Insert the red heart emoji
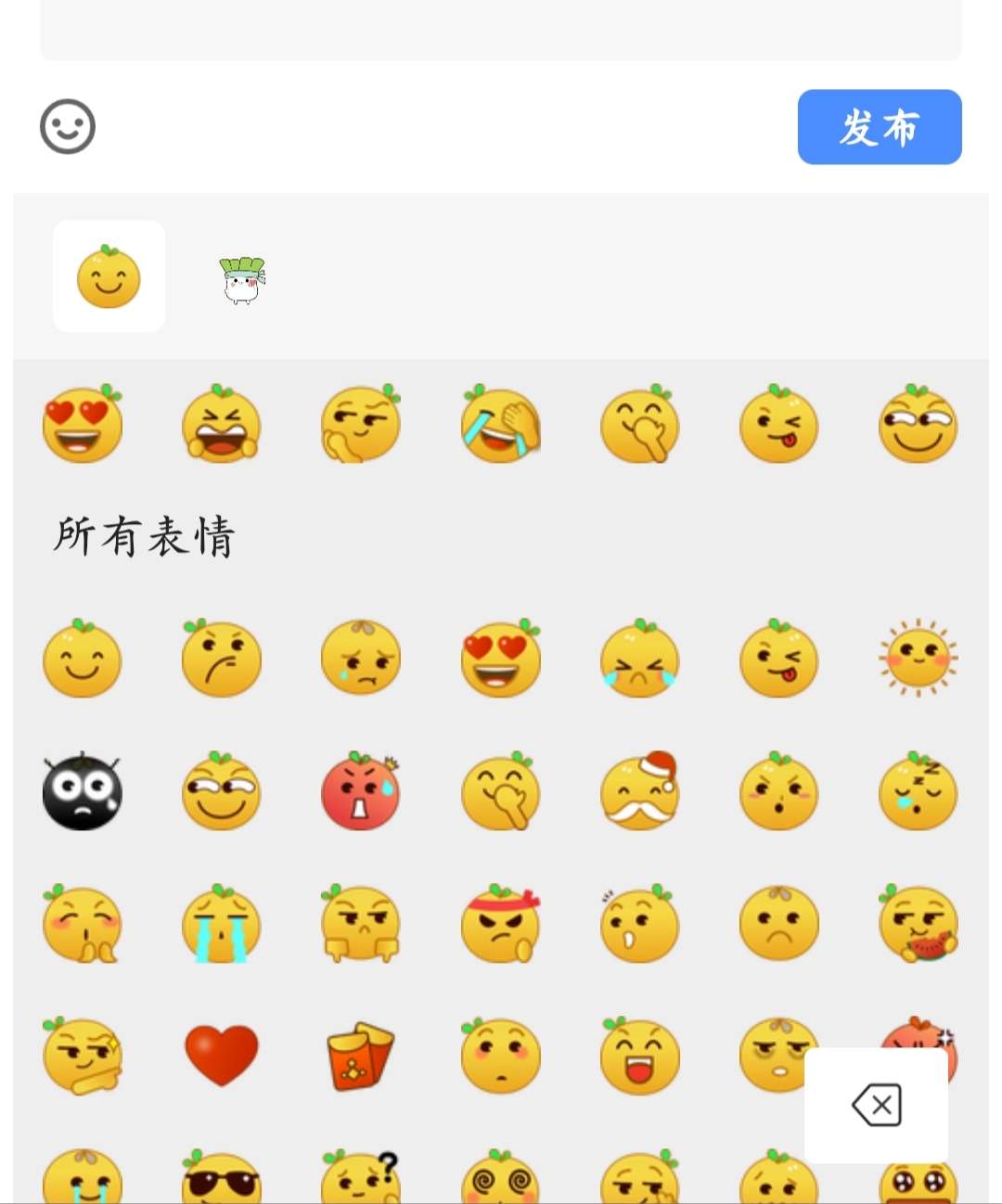Screen dimensions: 1002x1204 [x=221, y=1056]
